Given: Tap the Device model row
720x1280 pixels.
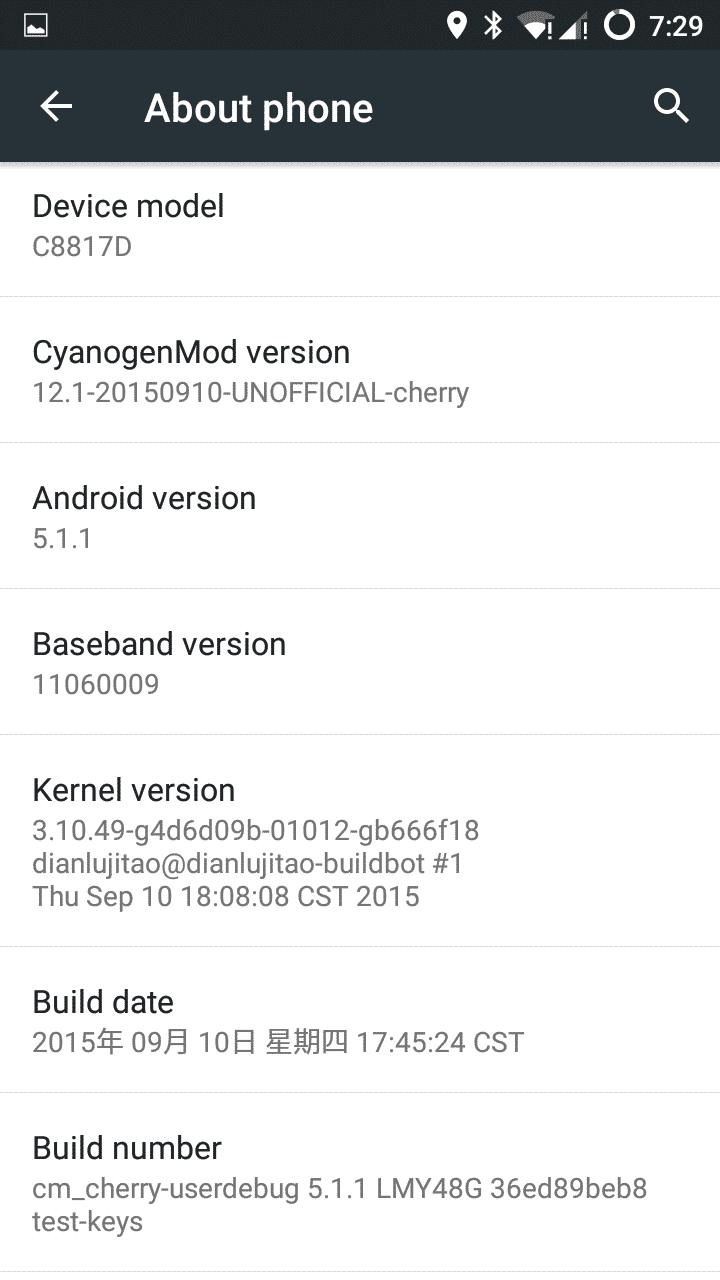Looking at the screenshot, I should [360, 226].
